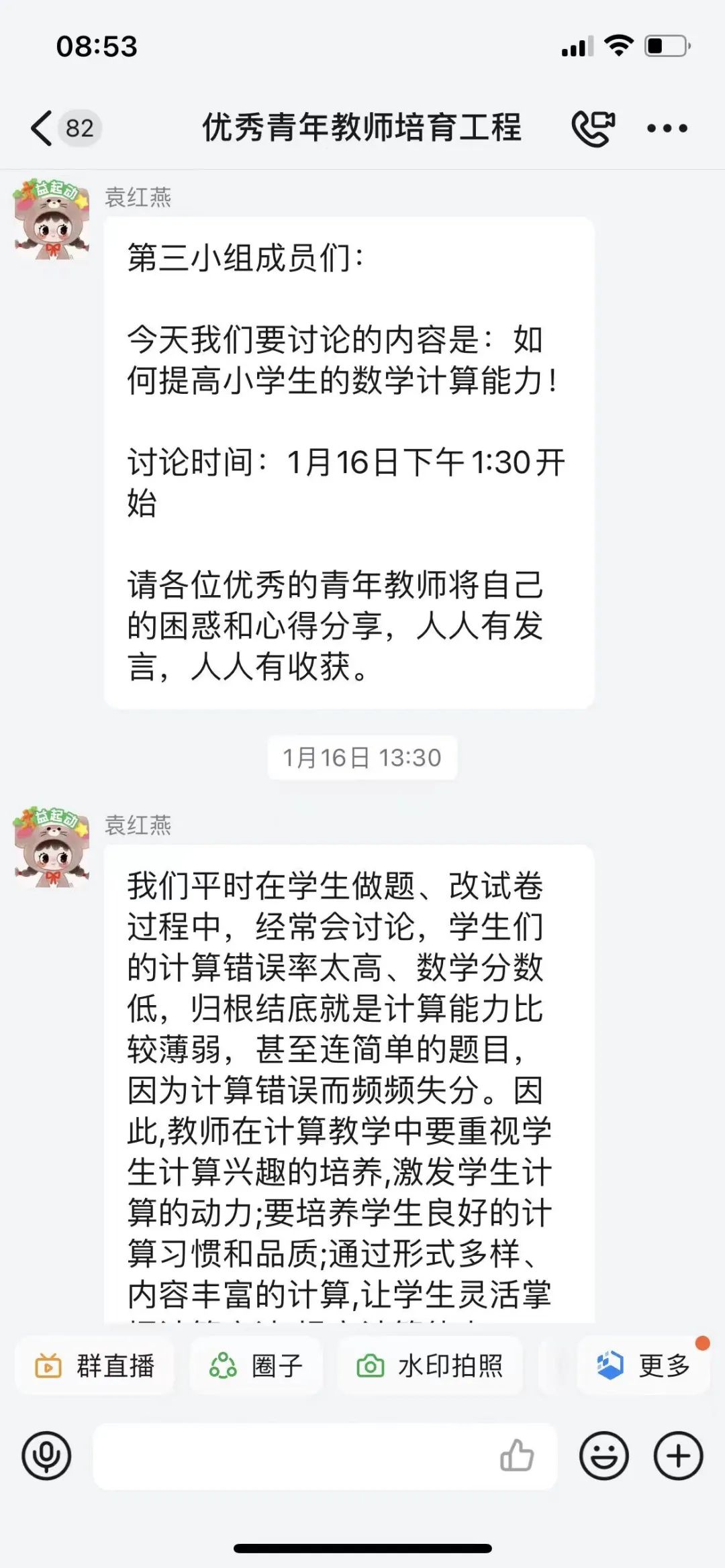Screen dimensions: 725x1568
Task: Go back using the back arrow
Action: pos(42,126)
